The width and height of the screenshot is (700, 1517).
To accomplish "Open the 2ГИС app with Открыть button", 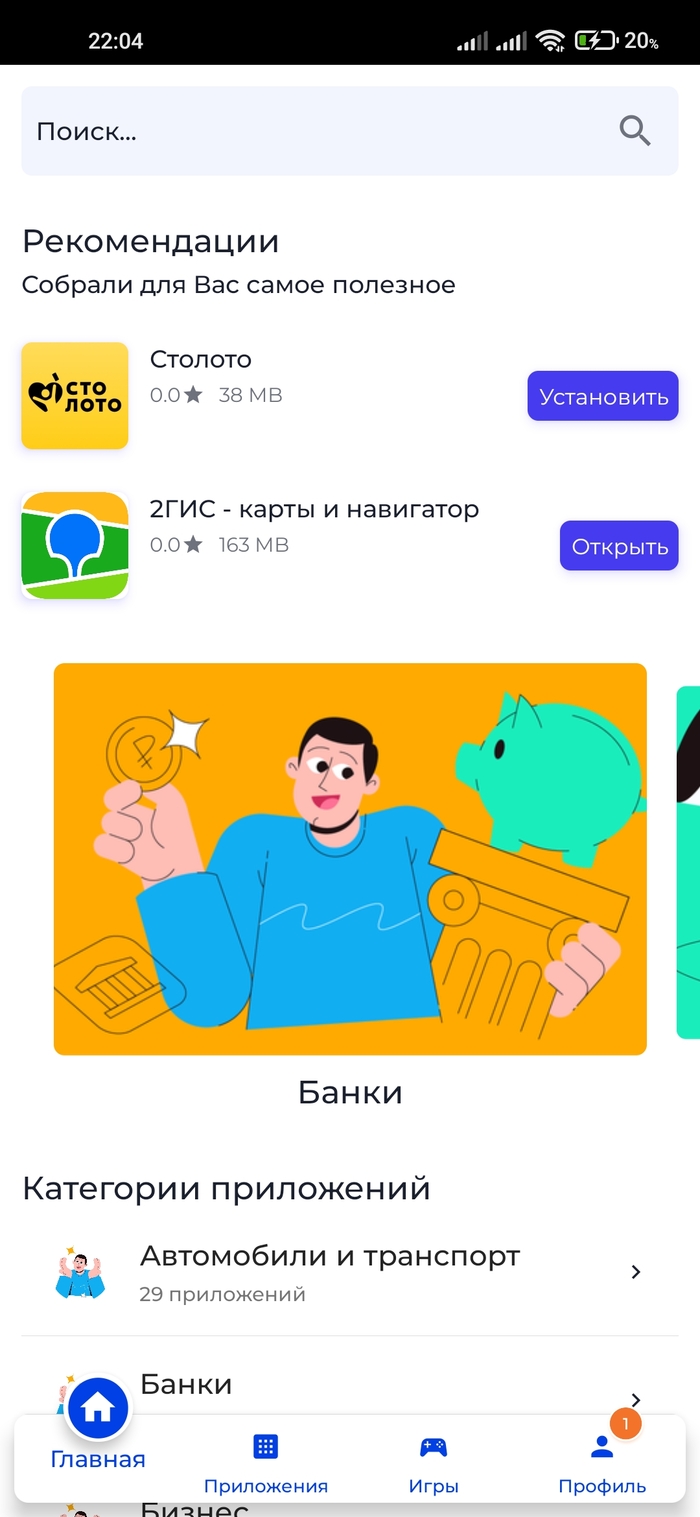I will coord(618,546).
